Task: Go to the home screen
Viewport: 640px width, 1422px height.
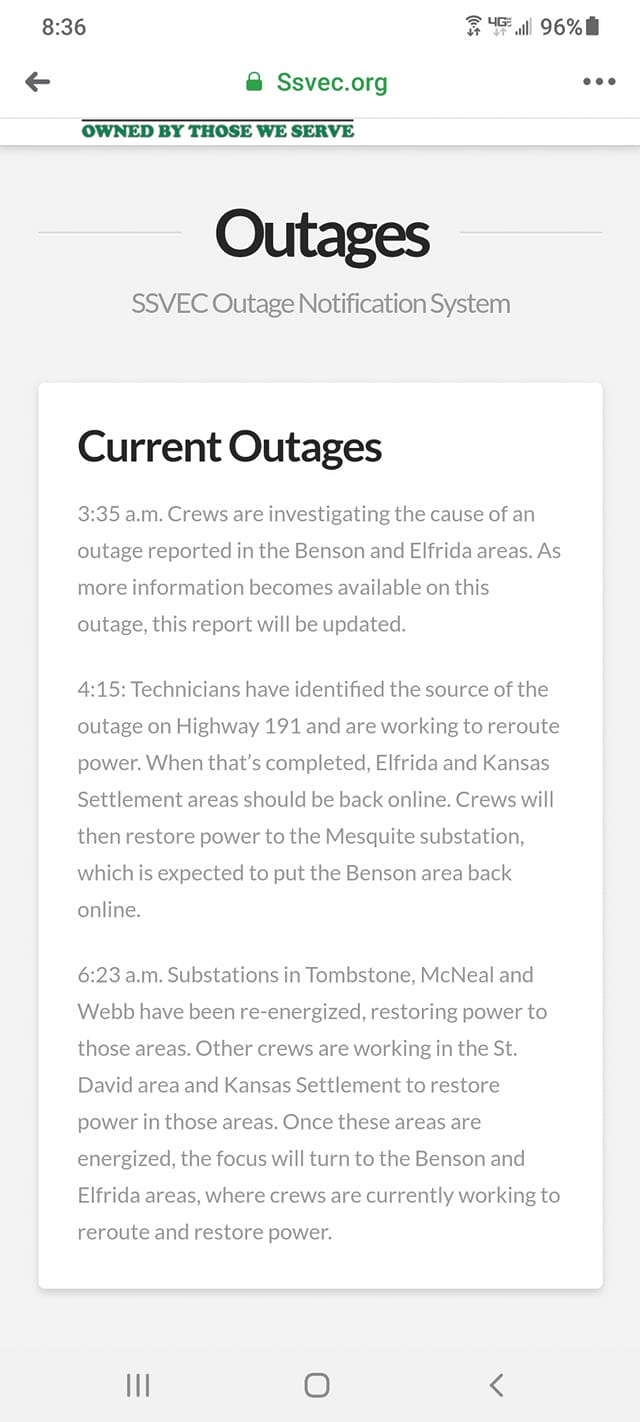Action: pos(317,1384)
